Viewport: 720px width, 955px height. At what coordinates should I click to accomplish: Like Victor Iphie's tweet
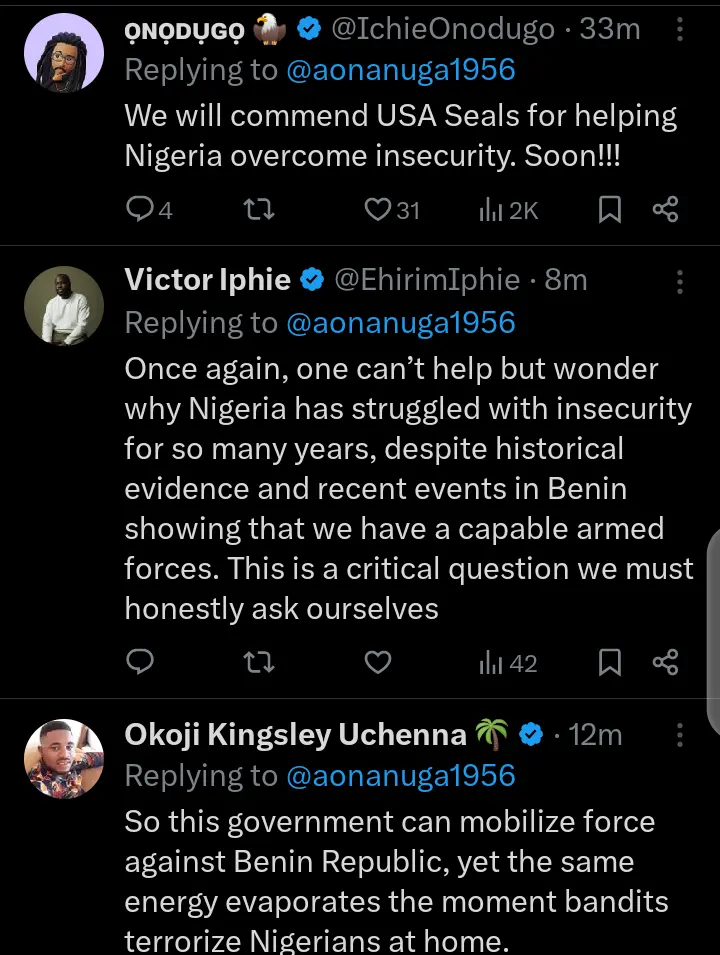[x=377, y=662]
